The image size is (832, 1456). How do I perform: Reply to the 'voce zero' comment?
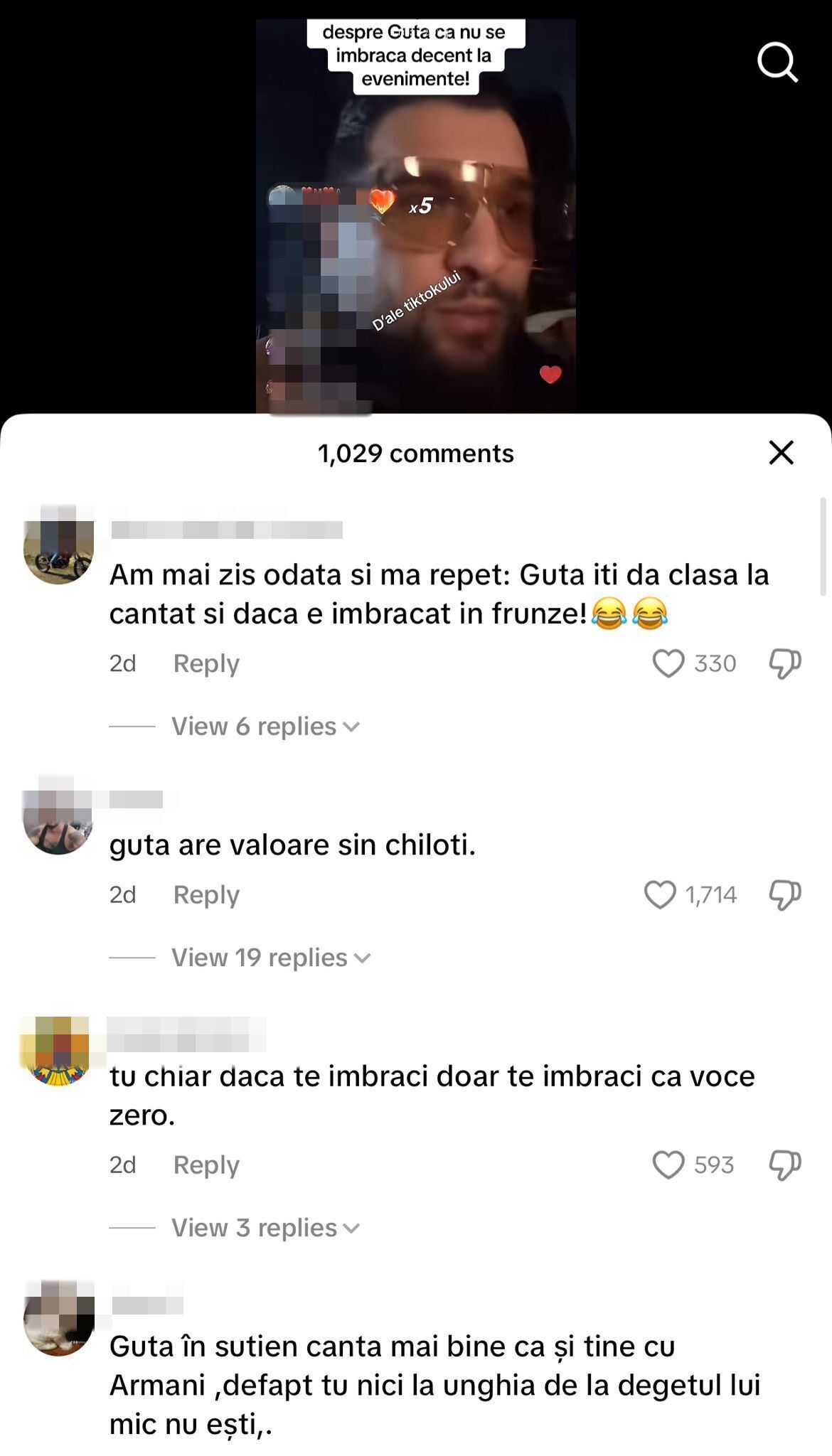pyautogui.click(x=206, y=1165)
